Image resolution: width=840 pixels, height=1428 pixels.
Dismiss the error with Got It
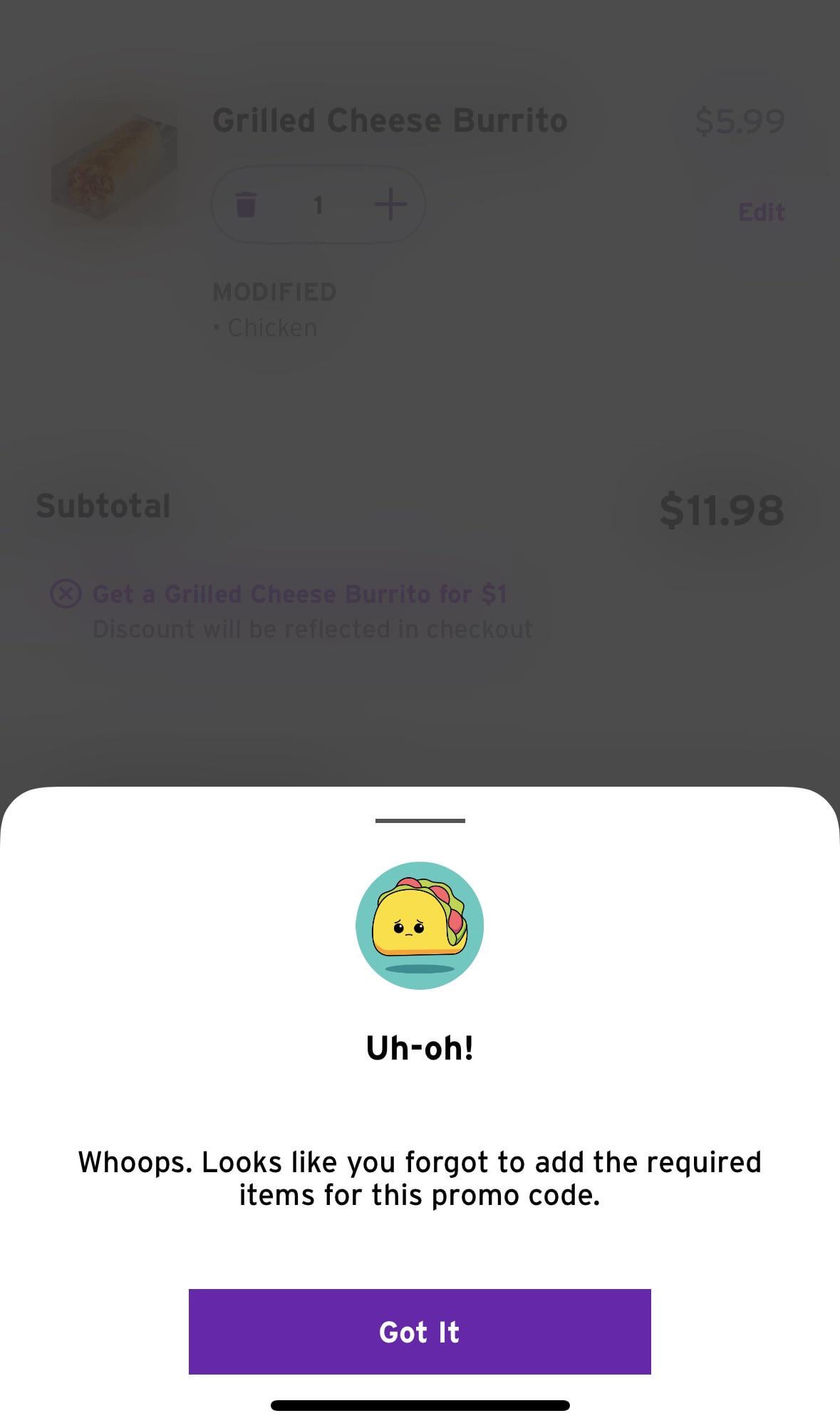[x=420, y=1331]
